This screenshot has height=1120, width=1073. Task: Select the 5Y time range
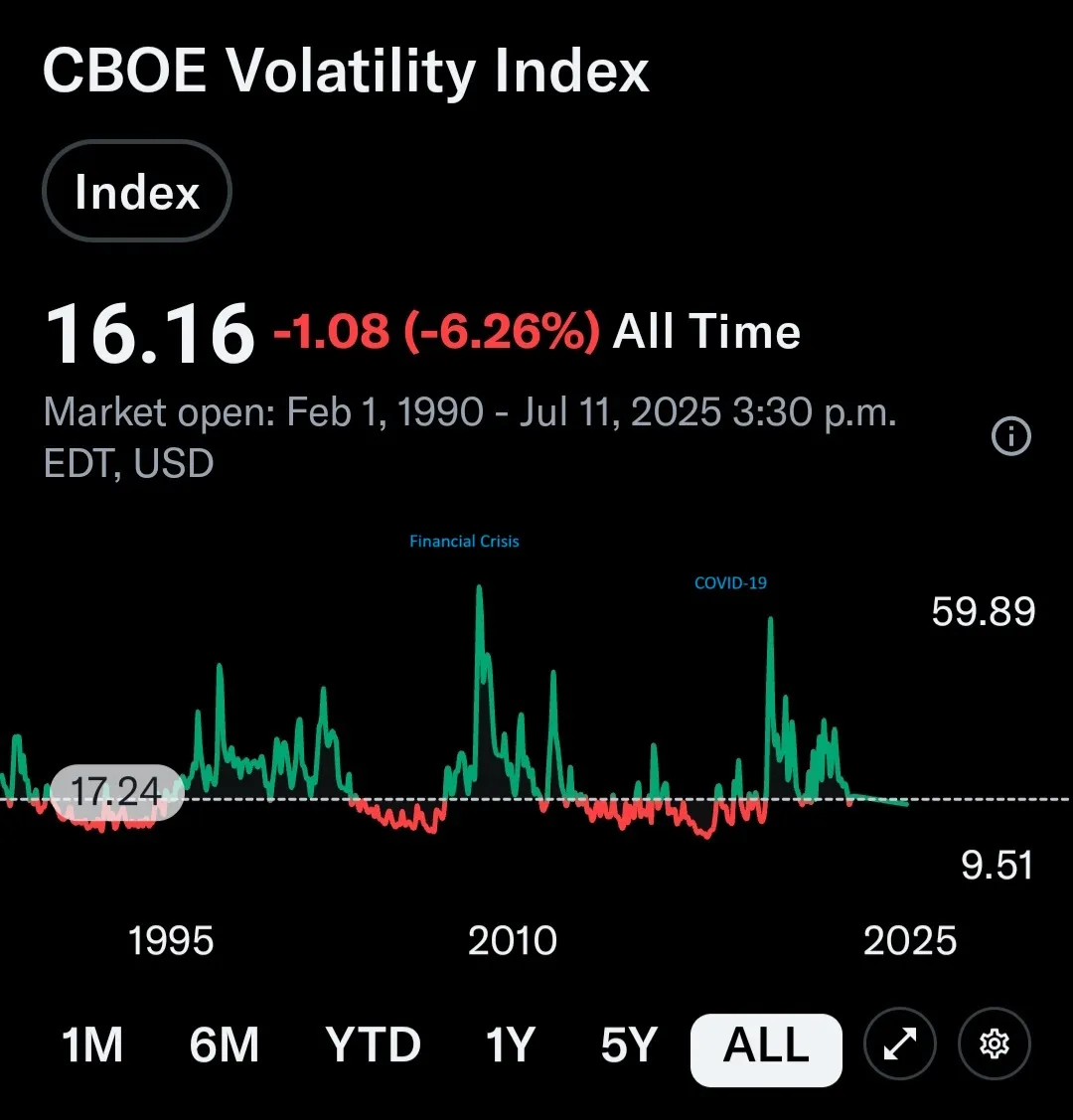point(627,1043)
